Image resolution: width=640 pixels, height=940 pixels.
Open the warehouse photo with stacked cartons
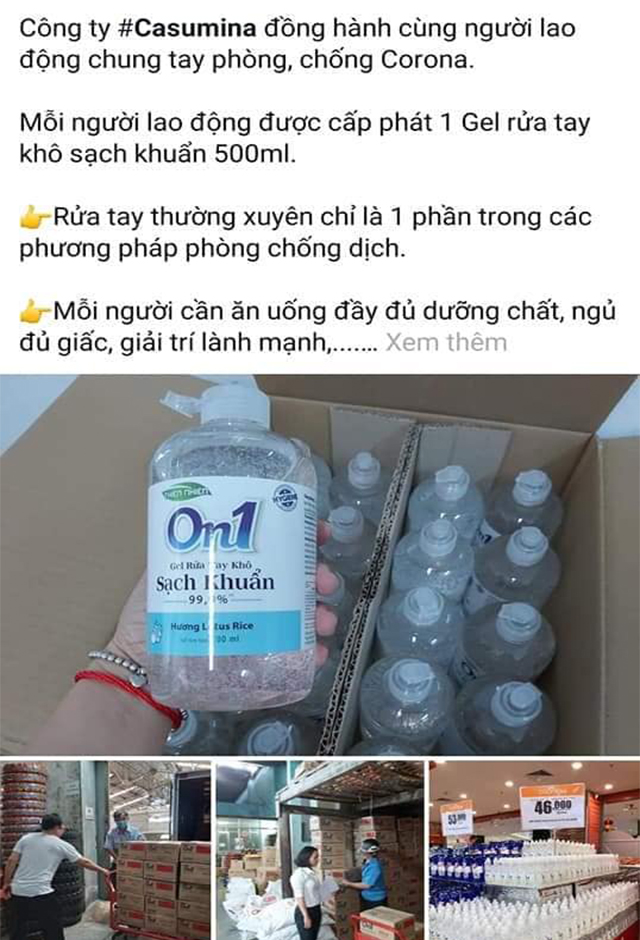320,848
